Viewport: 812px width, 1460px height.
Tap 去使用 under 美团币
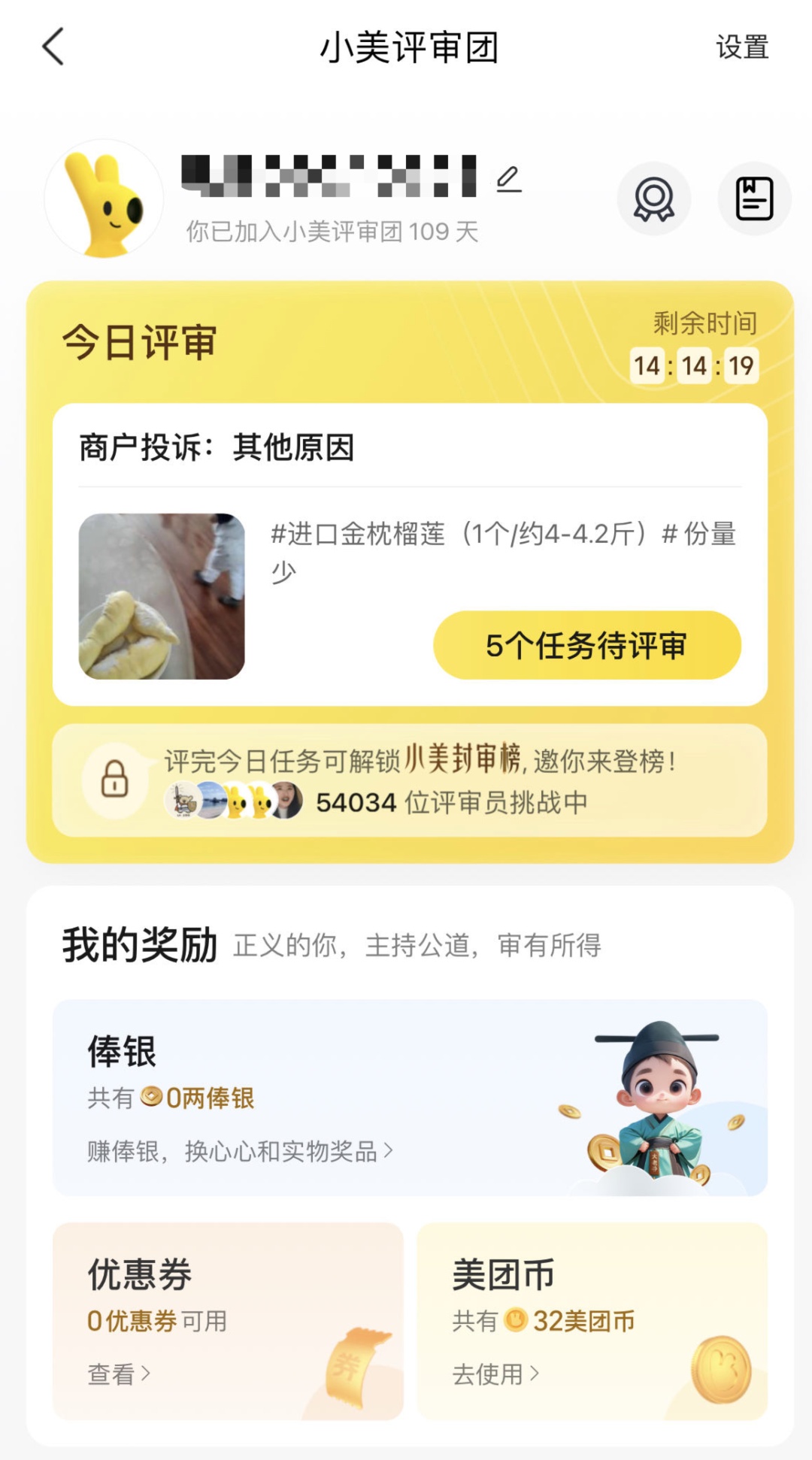click(x=495, y=1374)
